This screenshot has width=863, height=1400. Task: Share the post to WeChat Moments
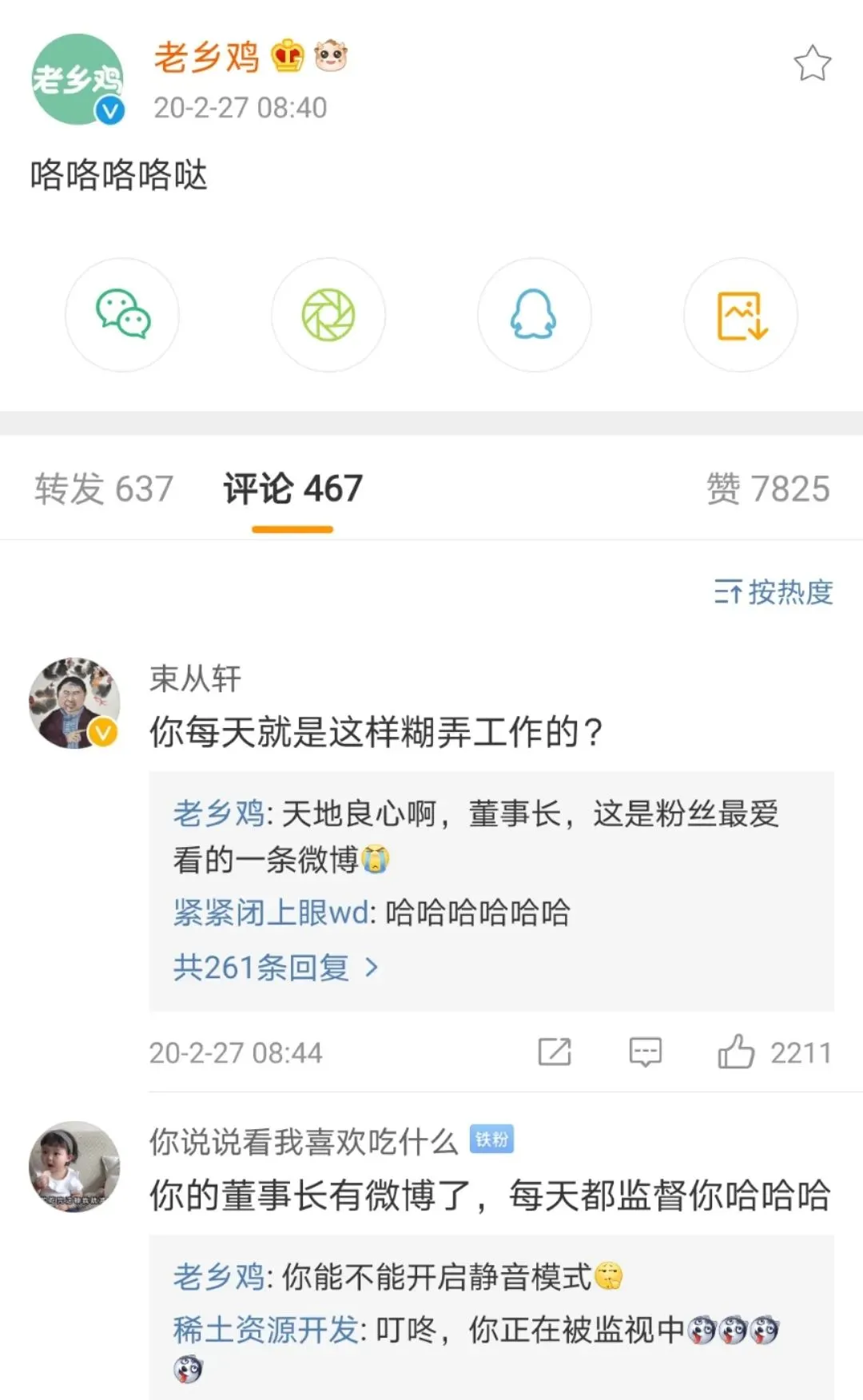328,315
